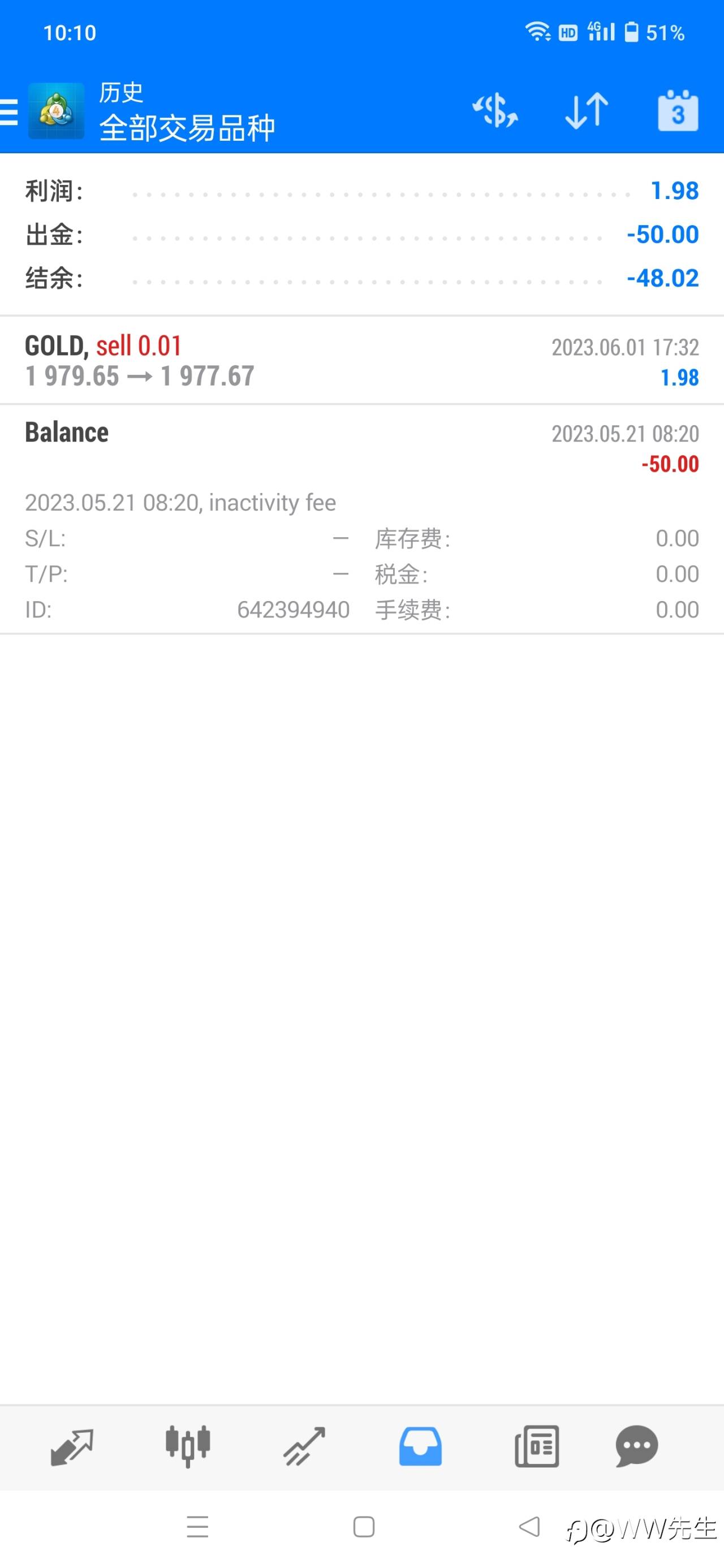Switch to the Quotes tab
The width and height of the screenshot is (724, 1568).
click(72, 1446)
